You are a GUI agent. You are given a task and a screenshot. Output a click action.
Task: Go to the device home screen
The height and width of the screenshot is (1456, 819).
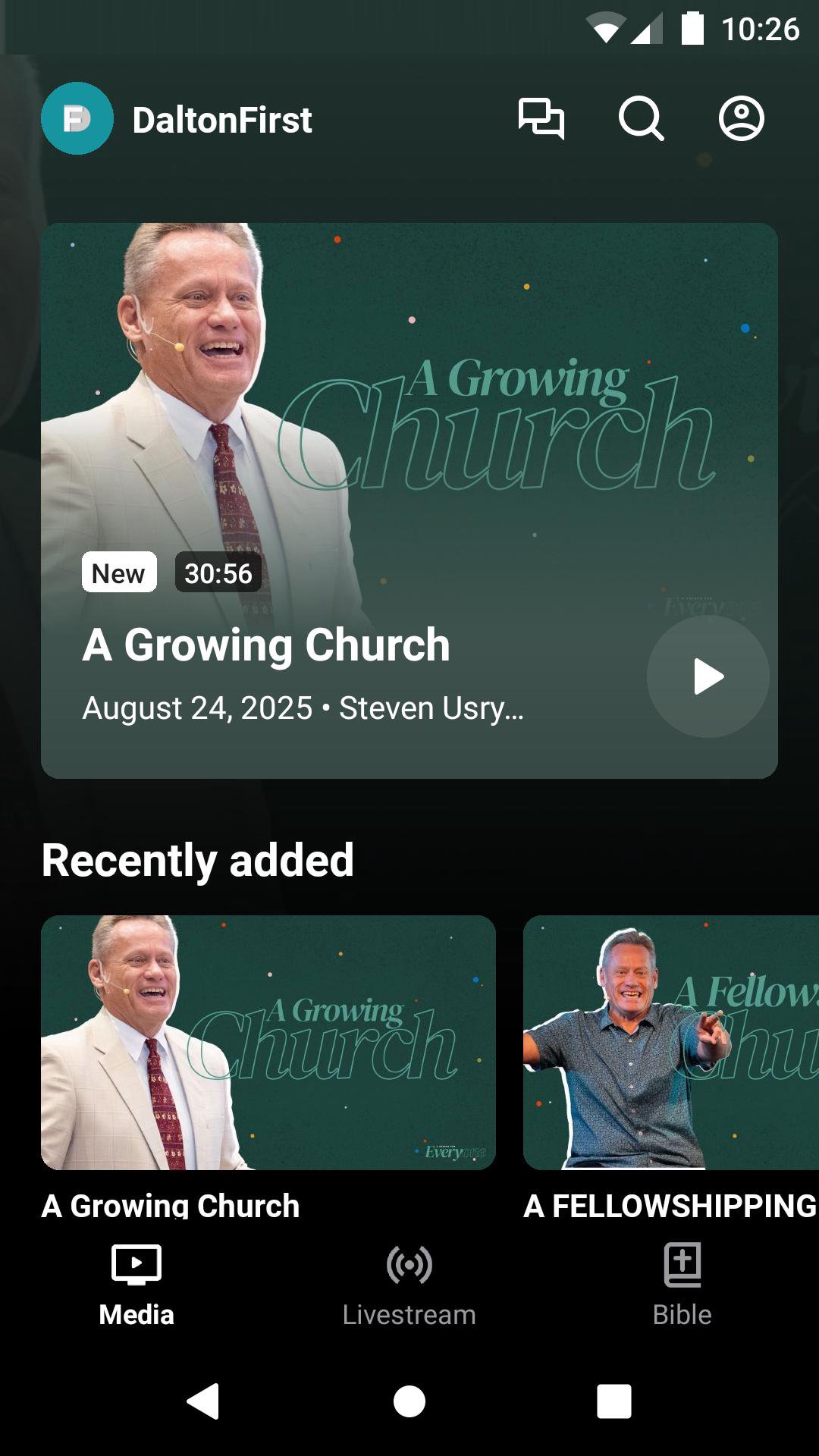[x=409, y=1401]
